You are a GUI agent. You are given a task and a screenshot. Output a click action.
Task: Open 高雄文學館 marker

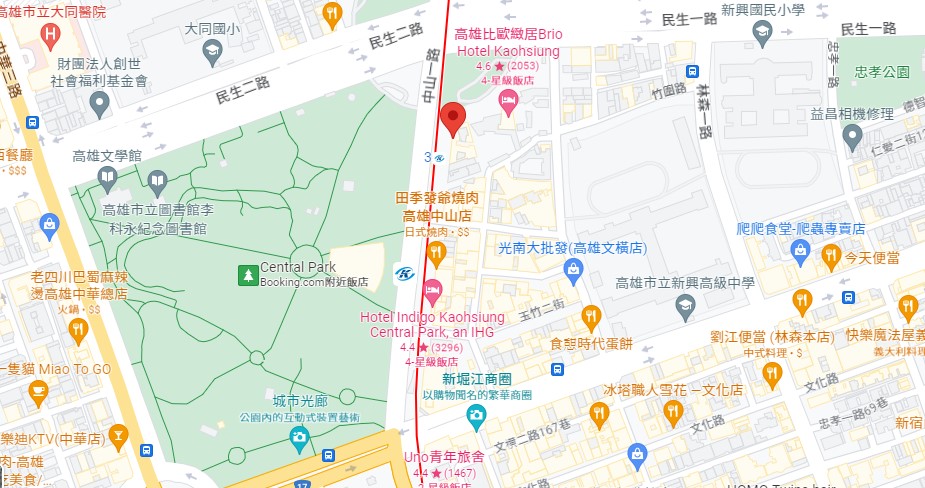coord(157,181)
